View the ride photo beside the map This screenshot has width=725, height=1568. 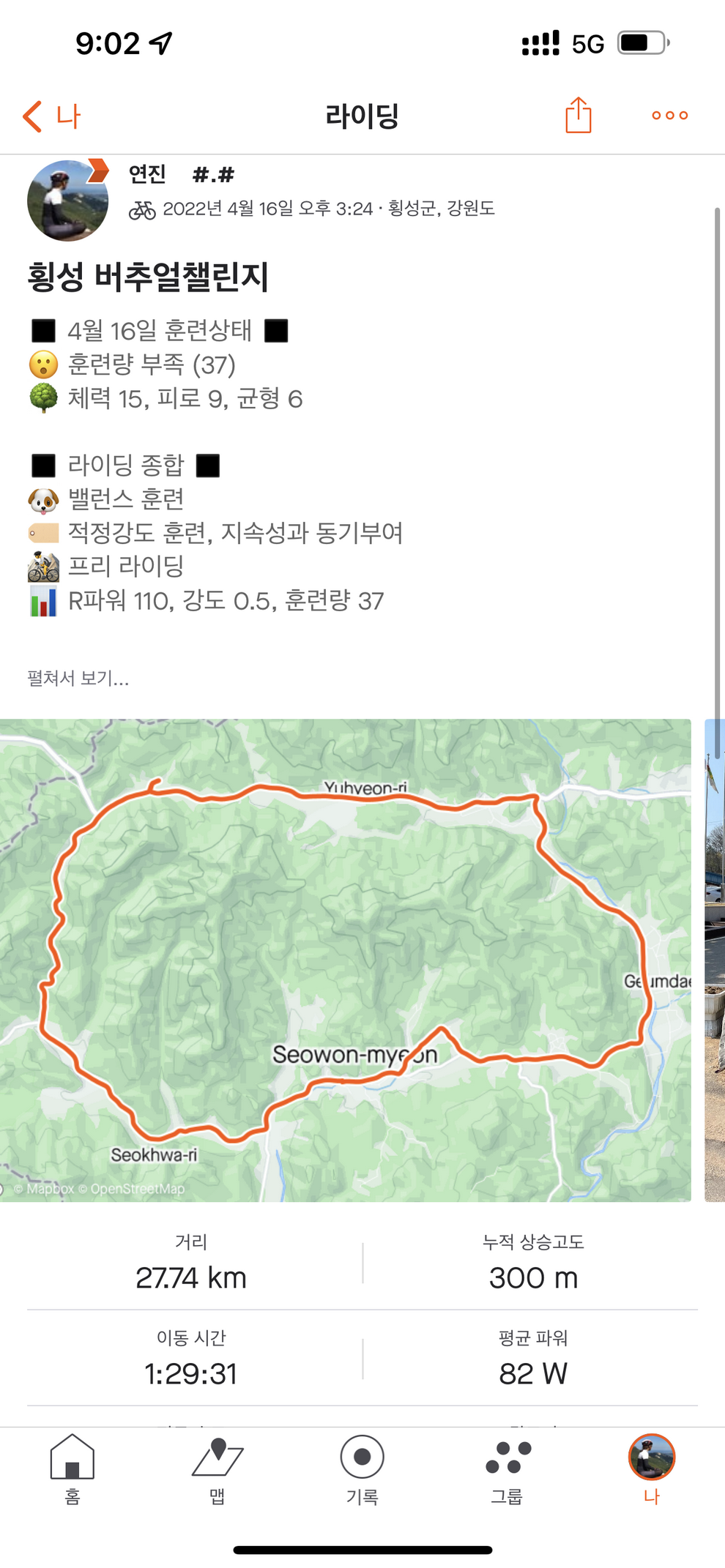pos(715,959)
